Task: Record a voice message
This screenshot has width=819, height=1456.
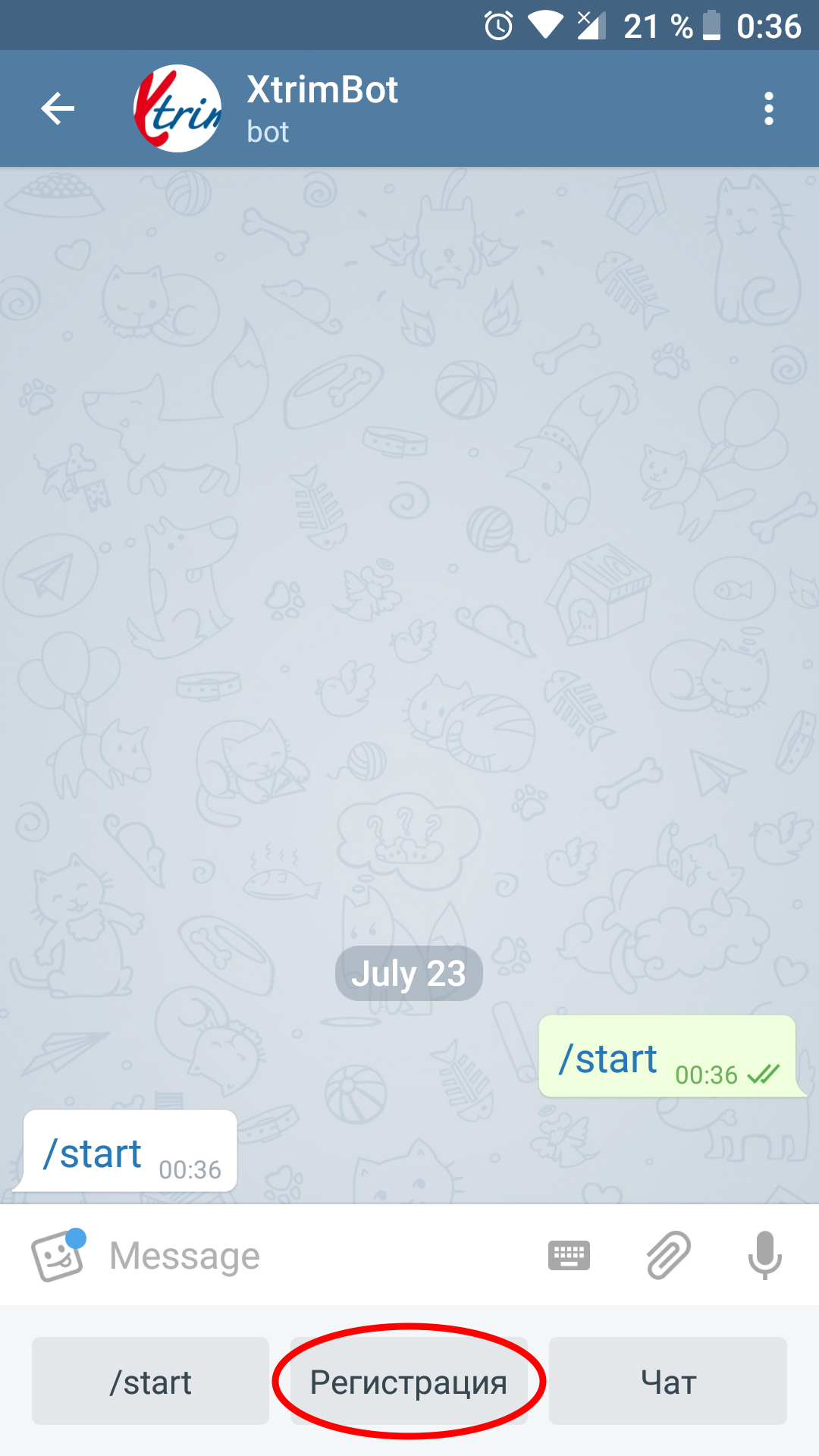Action: [x=764, y=1256]
